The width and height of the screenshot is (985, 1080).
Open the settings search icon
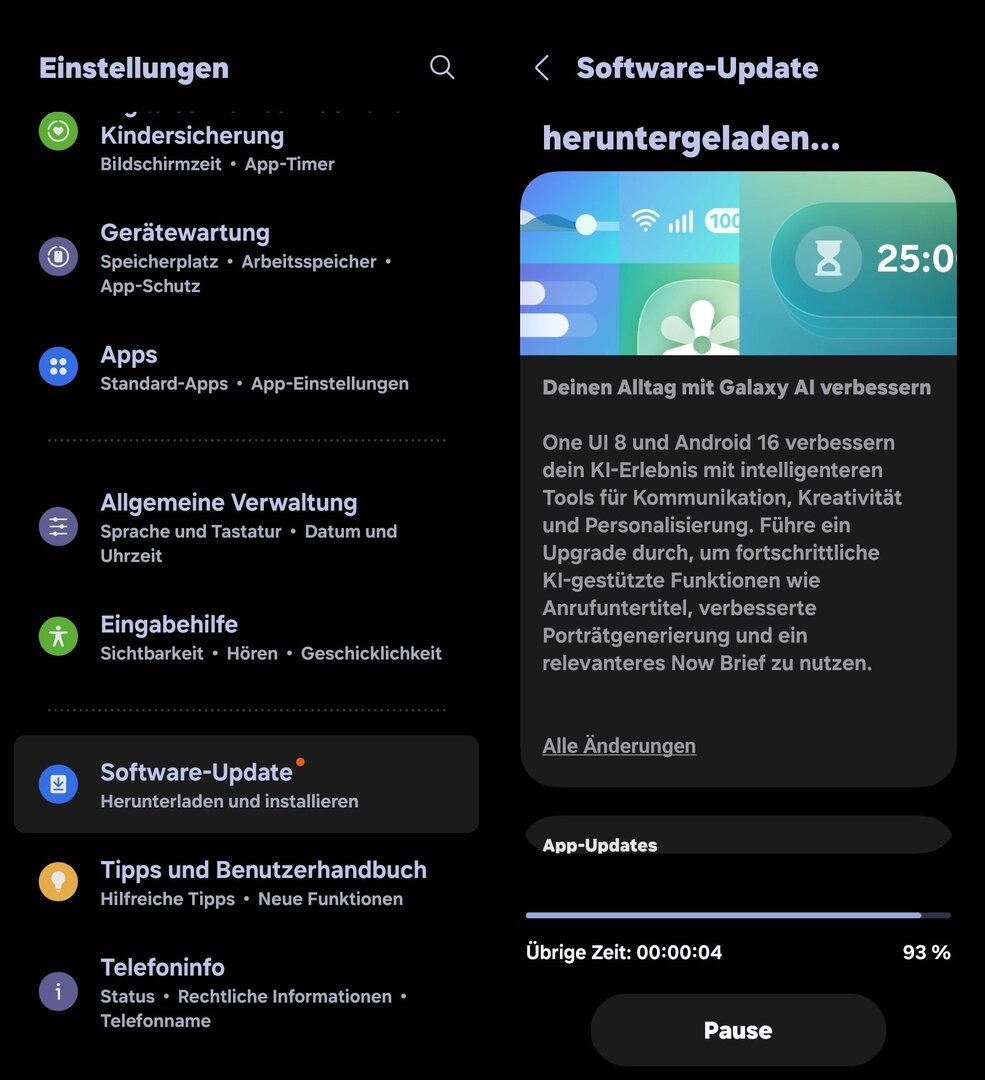click(441, 67)
